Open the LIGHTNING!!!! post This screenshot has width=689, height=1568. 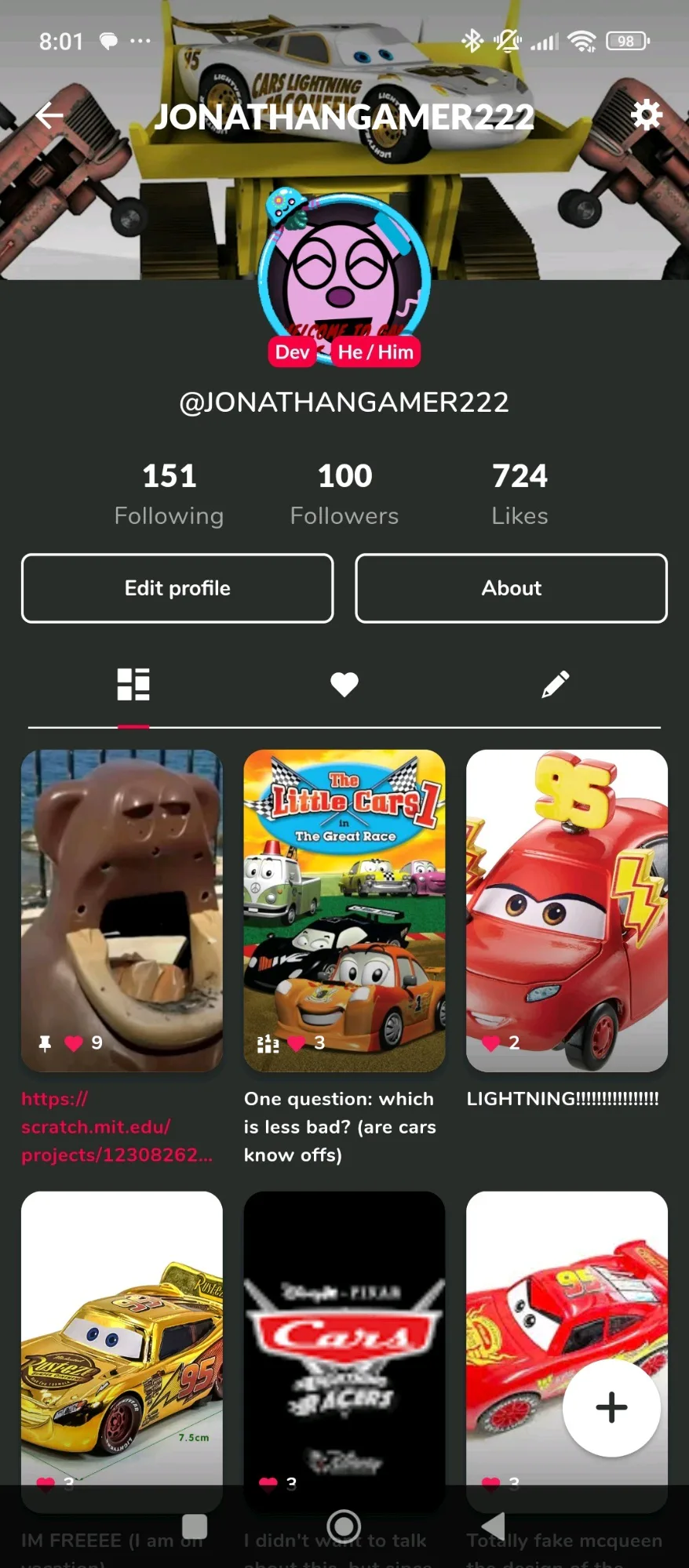[567, 910]
